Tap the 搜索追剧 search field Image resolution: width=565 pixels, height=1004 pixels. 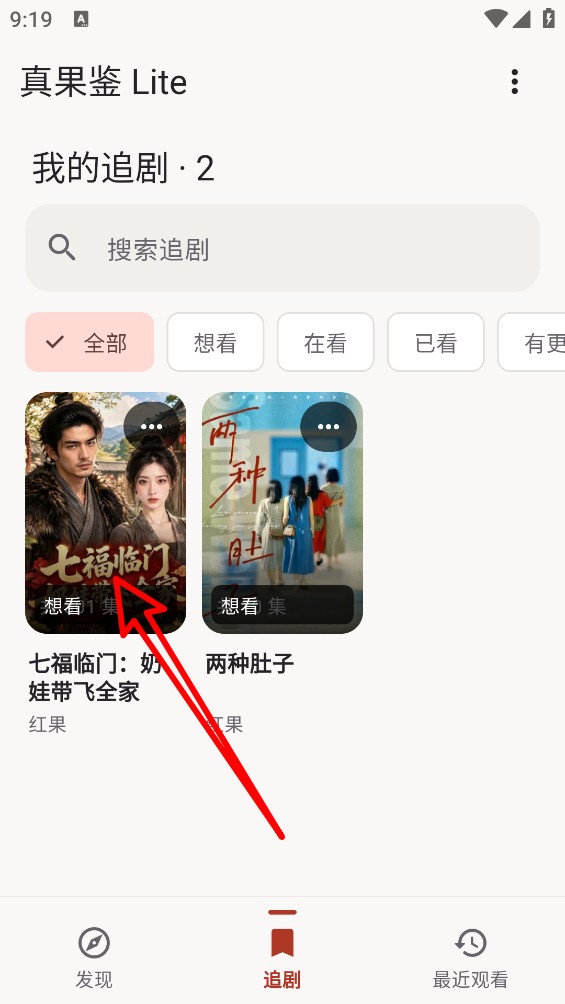point(282,248)
